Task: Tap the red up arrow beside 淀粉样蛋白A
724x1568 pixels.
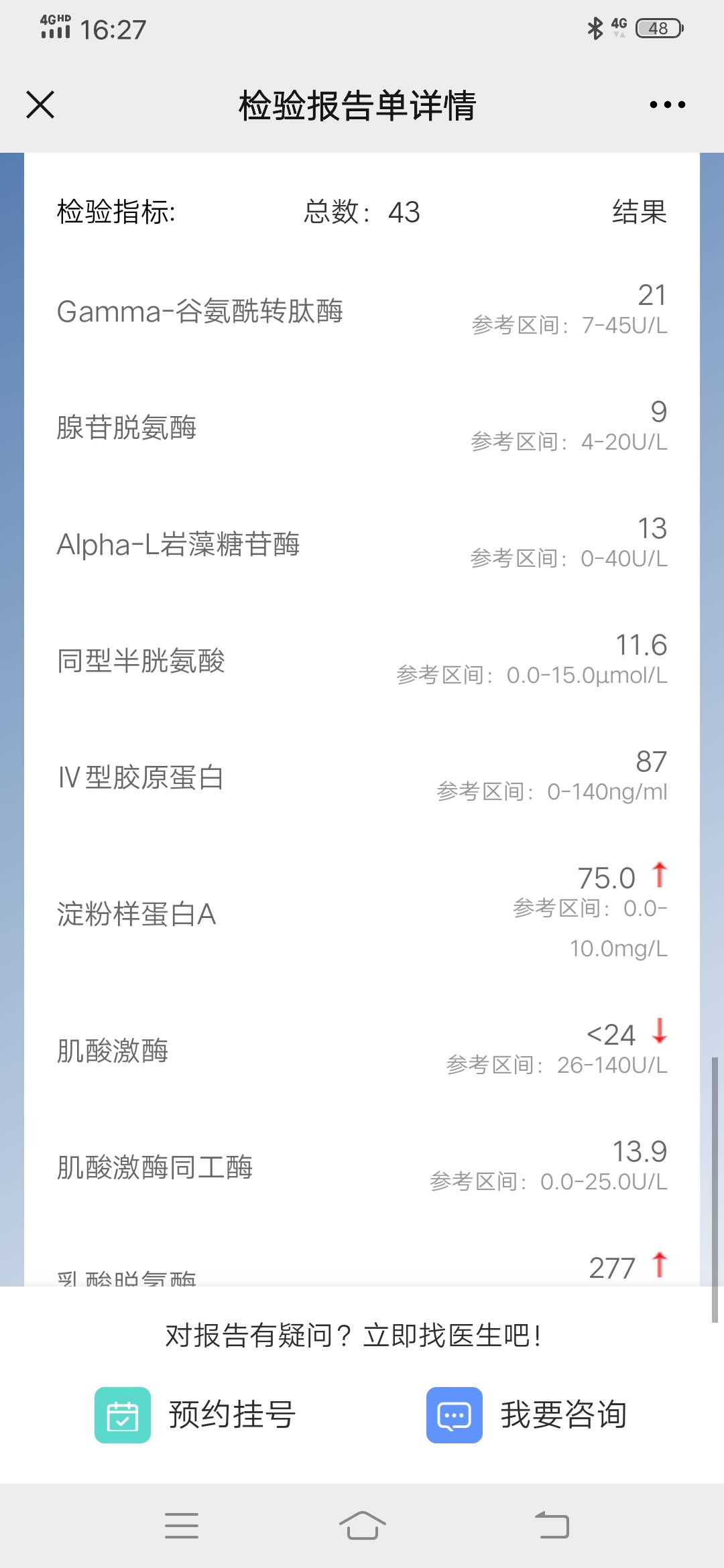Action: point(660,874)
